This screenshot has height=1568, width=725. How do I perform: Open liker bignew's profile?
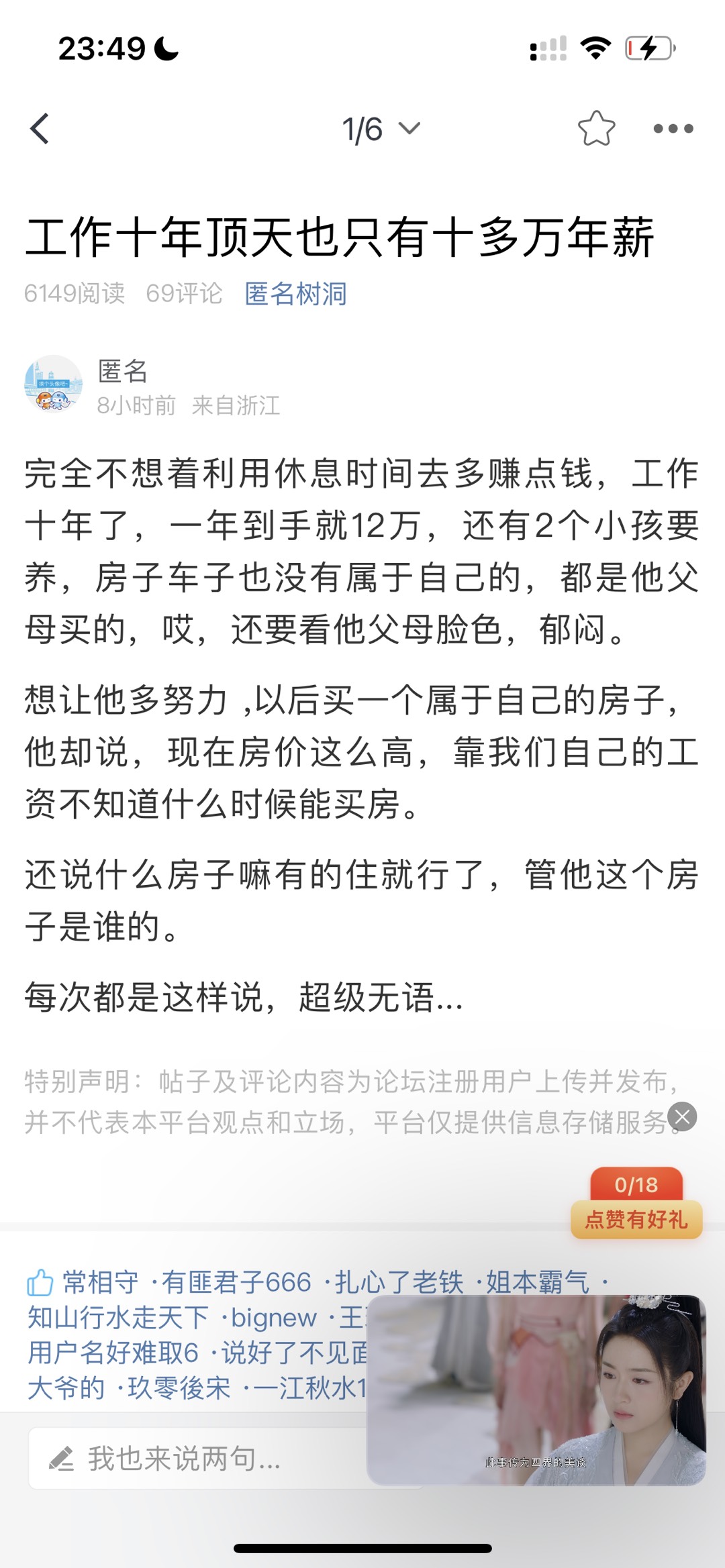pyautogui.click(x=274, y=1318)
